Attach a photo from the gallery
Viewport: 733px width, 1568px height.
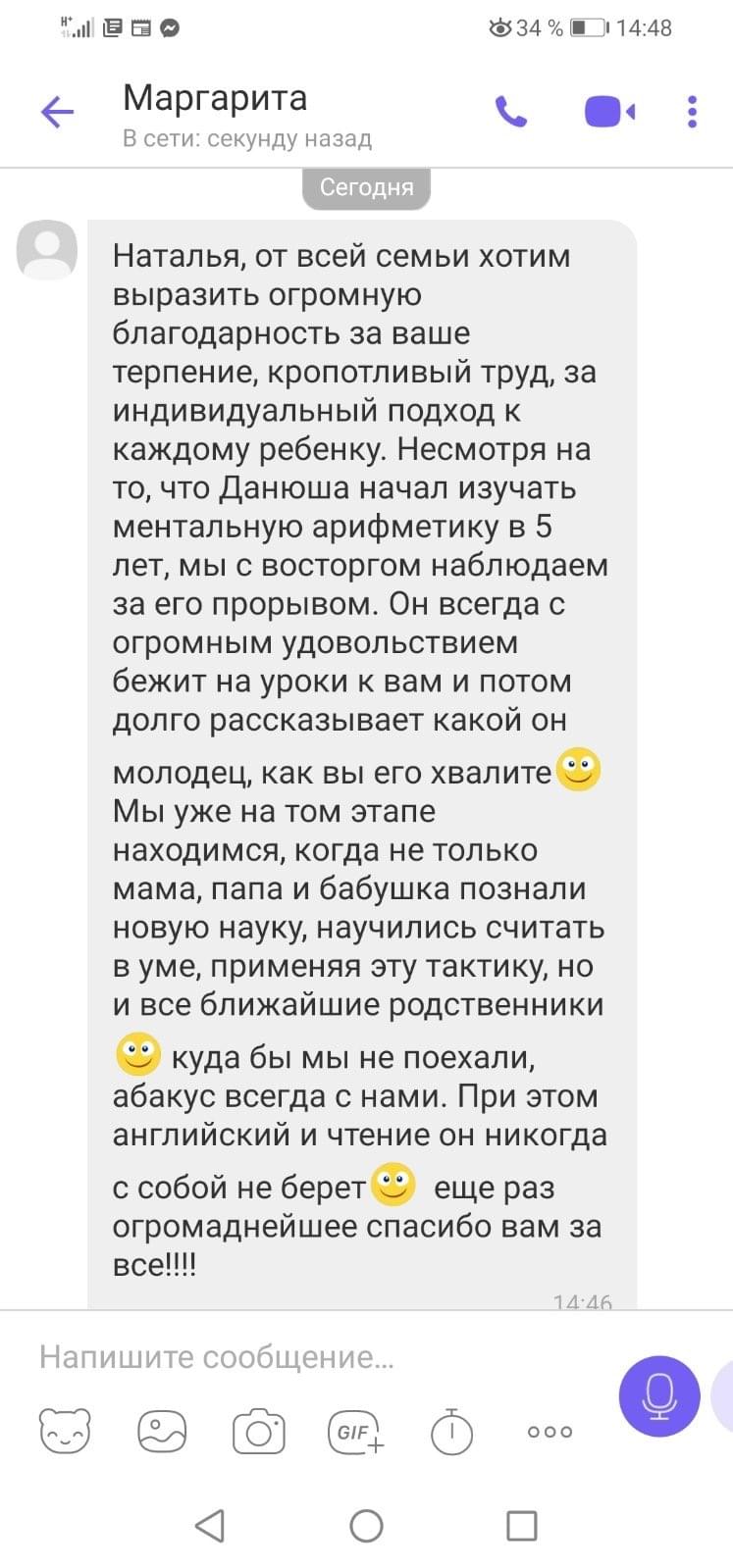(162, 1432)
